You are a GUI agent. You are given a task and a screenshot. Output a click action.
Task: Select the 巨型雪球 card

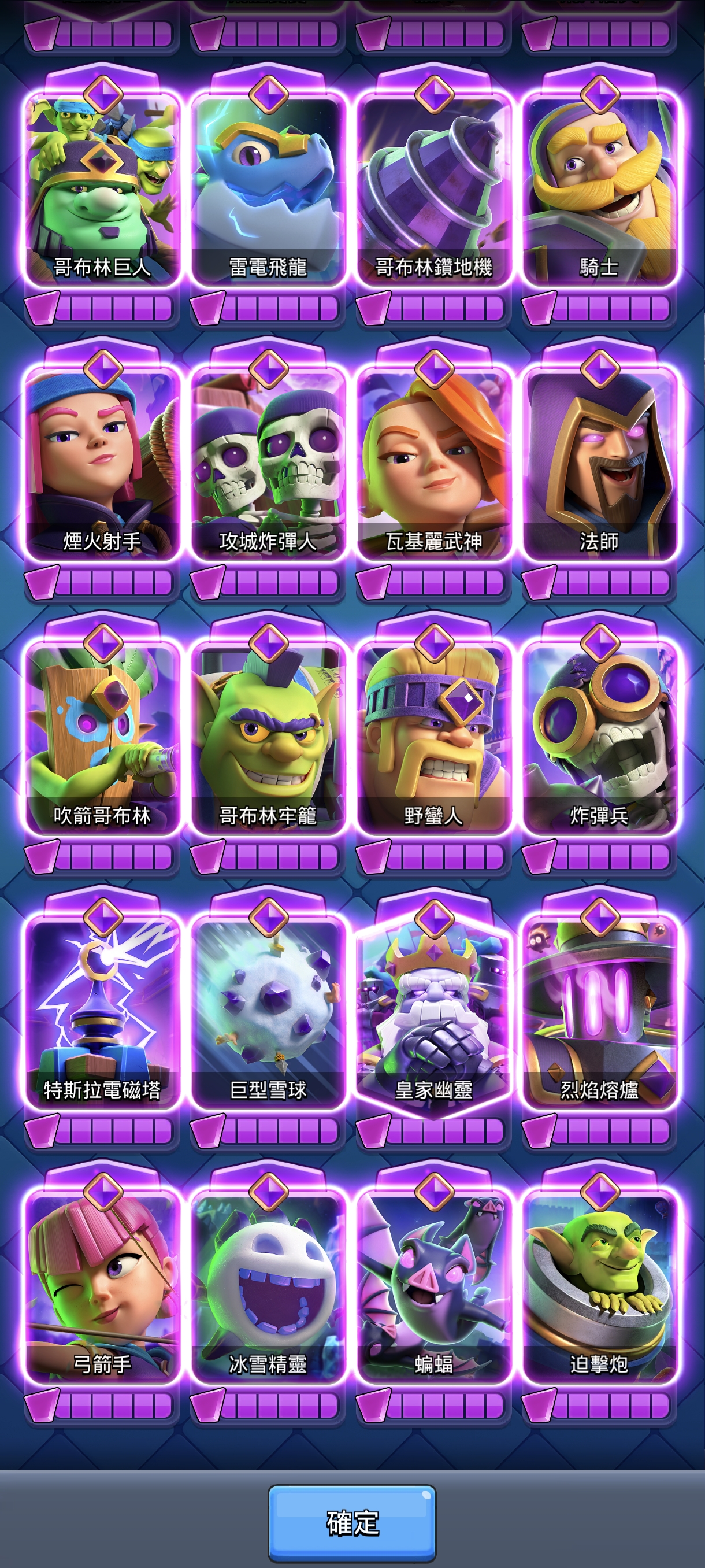point(268,1011)
